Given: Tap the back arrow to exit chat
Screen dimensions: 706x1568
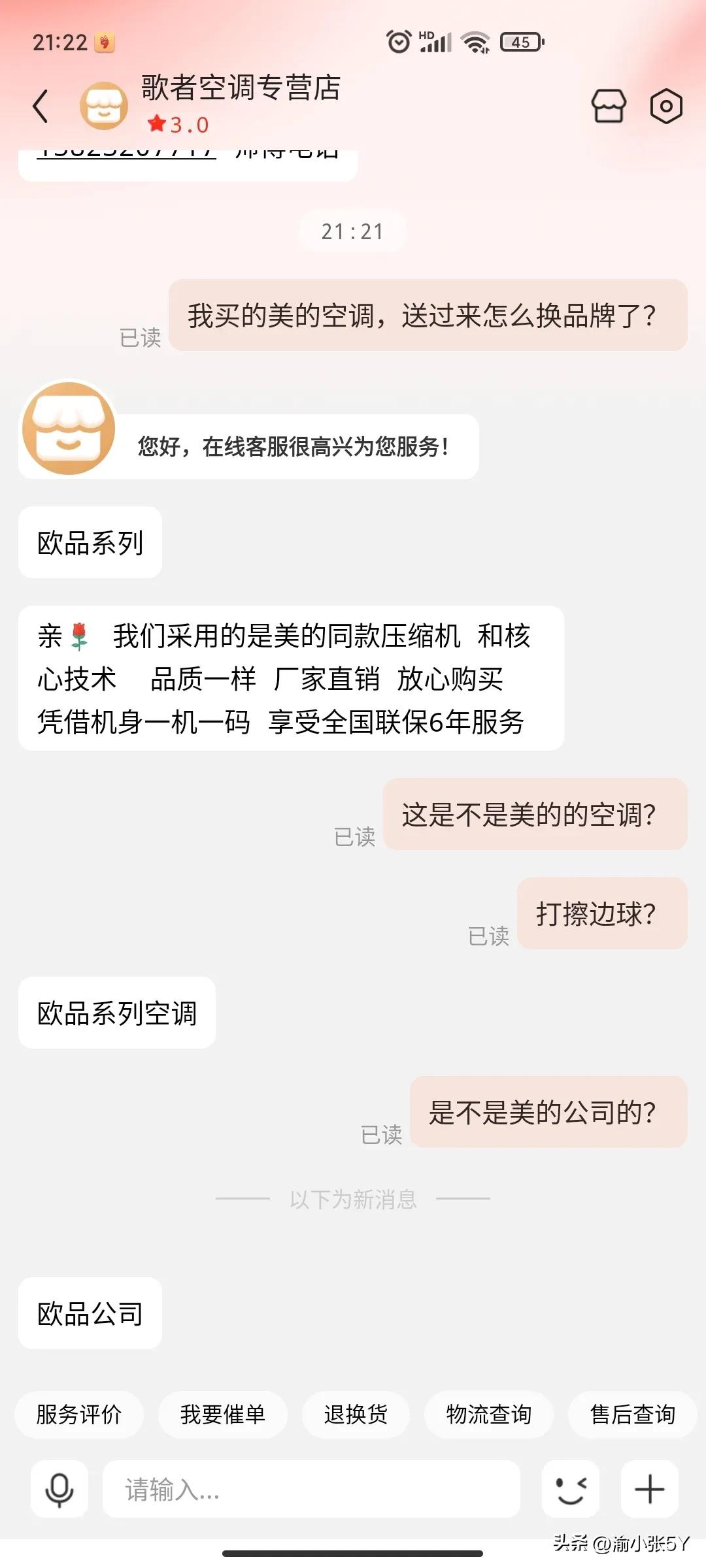Looking at the screenshot, I should (x=41, y=105).
